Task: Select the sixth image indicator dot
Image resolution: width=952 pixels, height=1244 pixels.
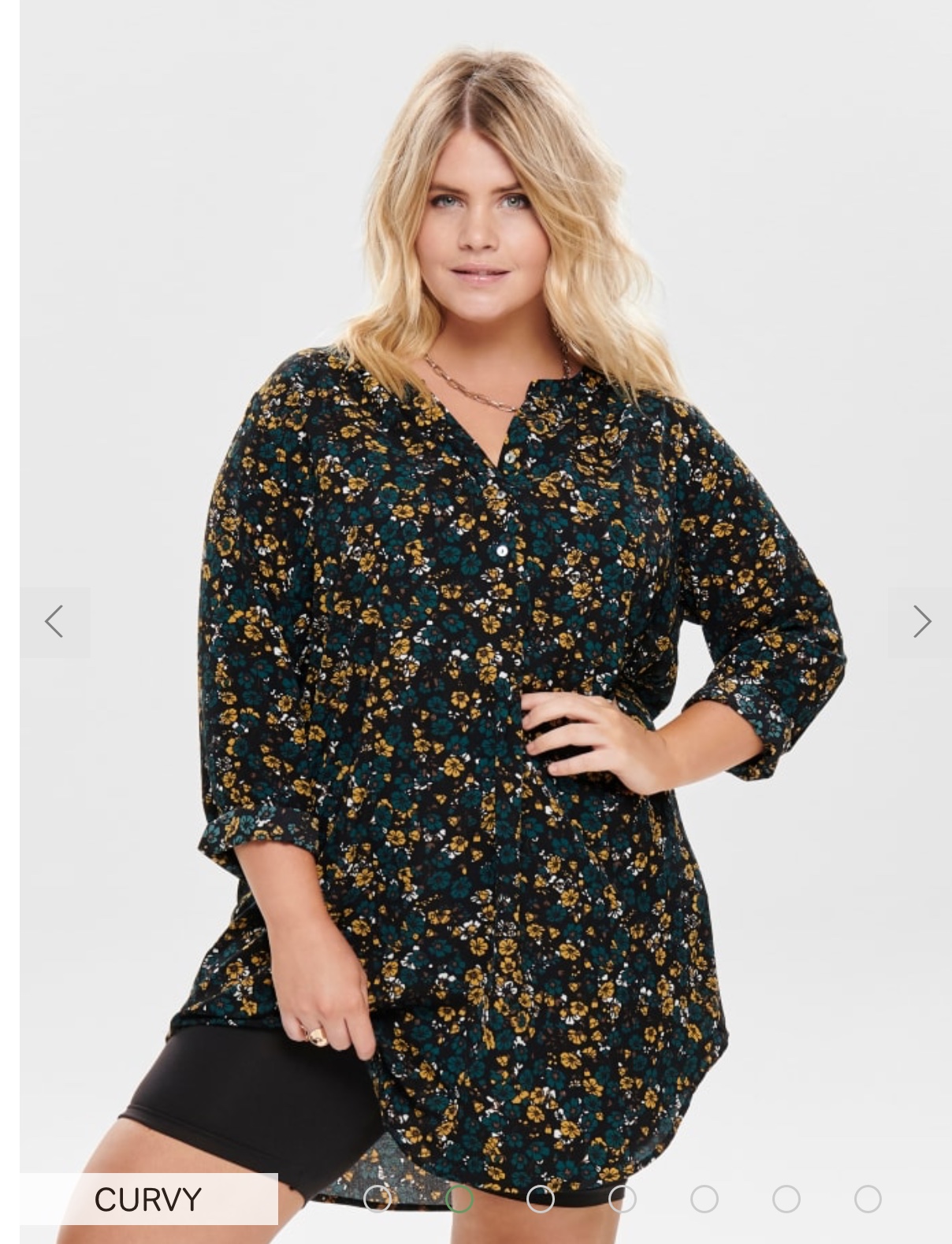Action: (787, 1199)
